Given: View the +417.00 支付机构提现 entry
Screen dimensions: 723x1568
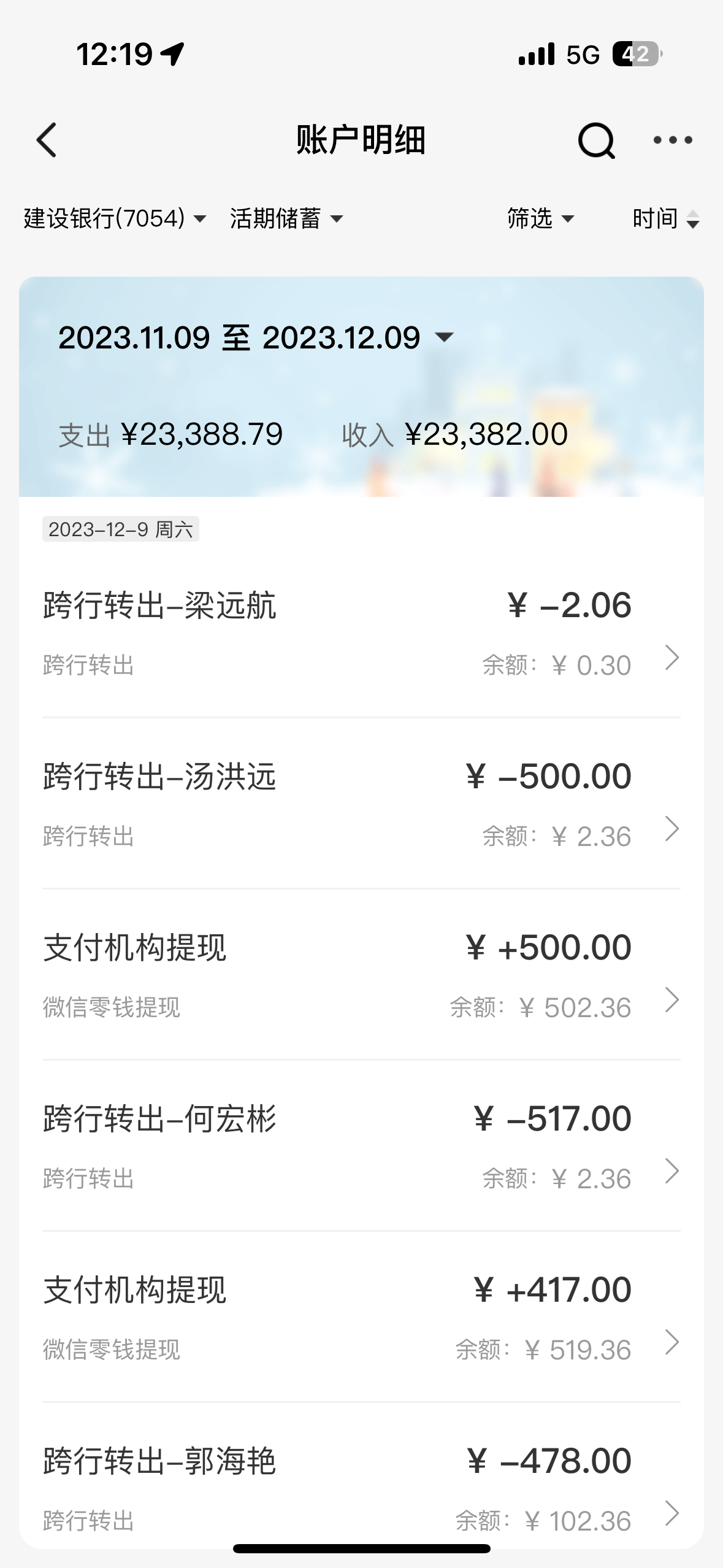Looking at the screenshot, I should click(361, 1318).
